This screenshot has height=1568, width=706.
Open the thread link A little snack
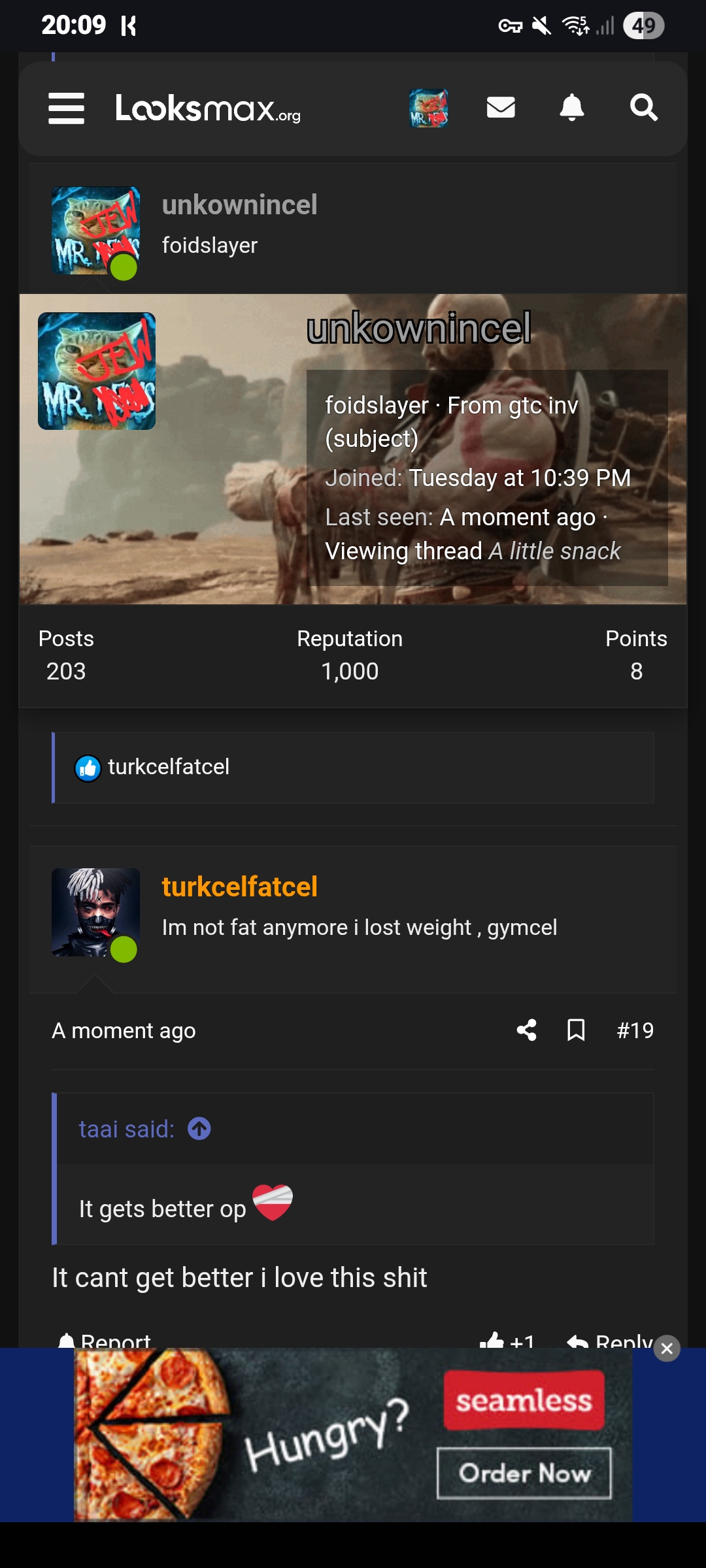(554, 551)
